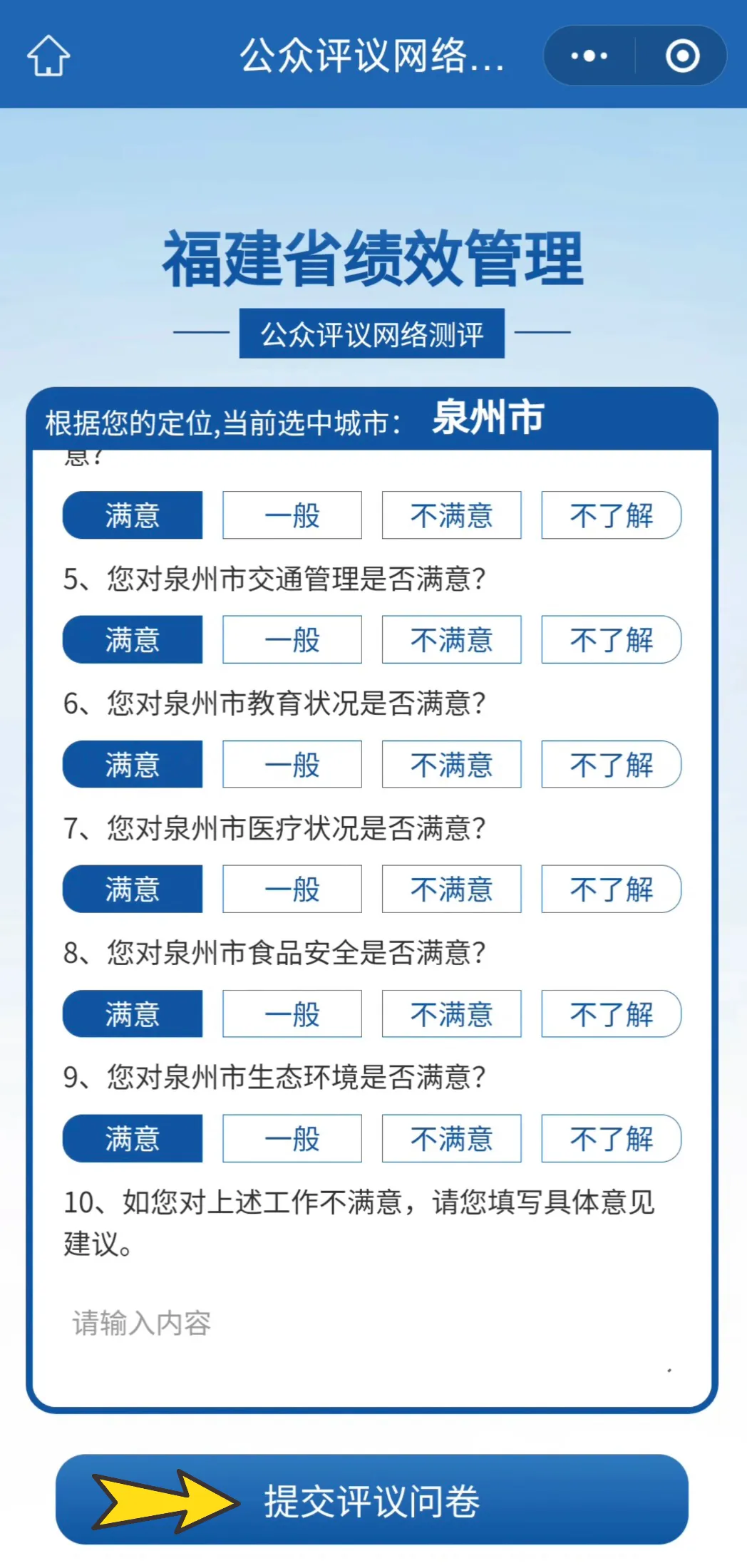Pick 不了解 for question 8 食品安全

[611, 1013]
